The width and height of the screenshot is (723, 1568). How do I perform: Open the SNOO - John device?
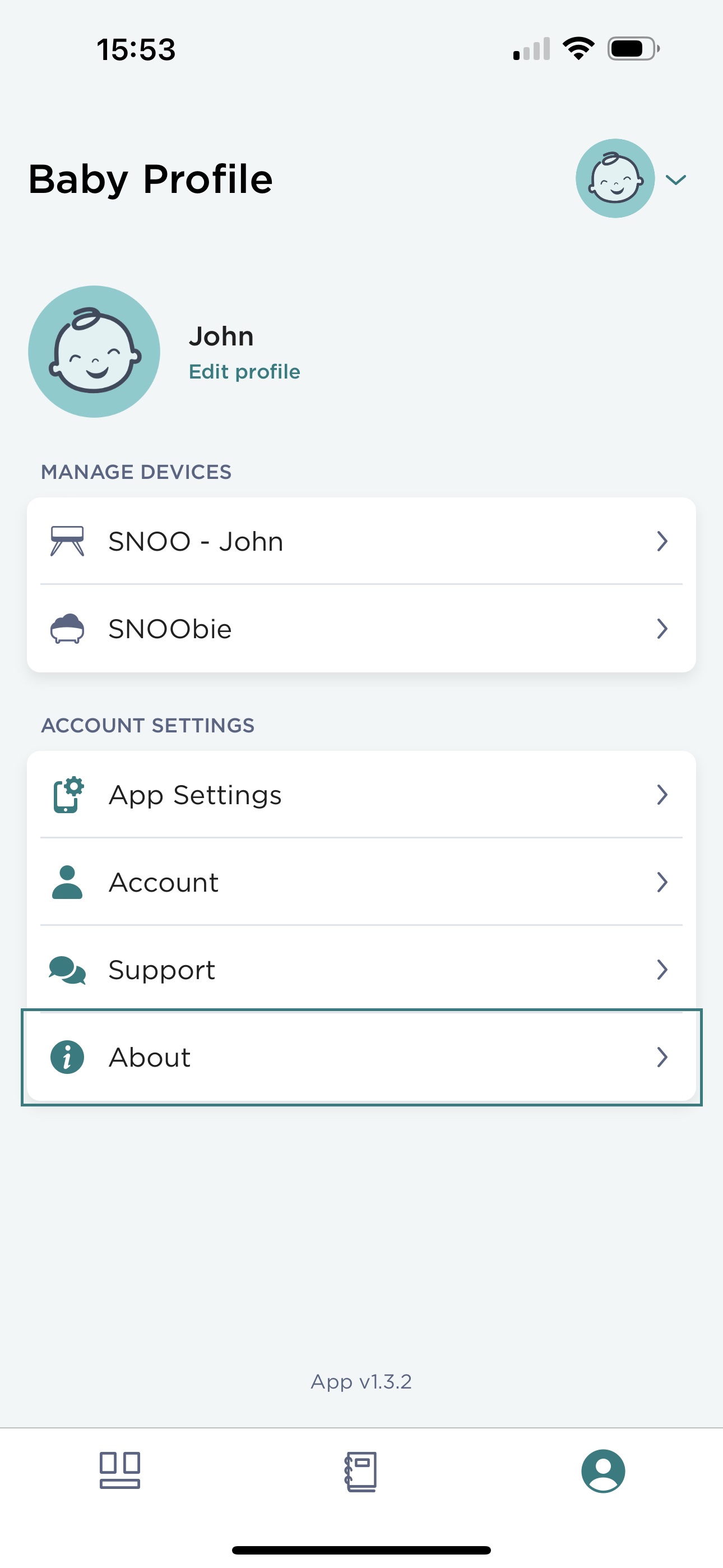[361, 541]
